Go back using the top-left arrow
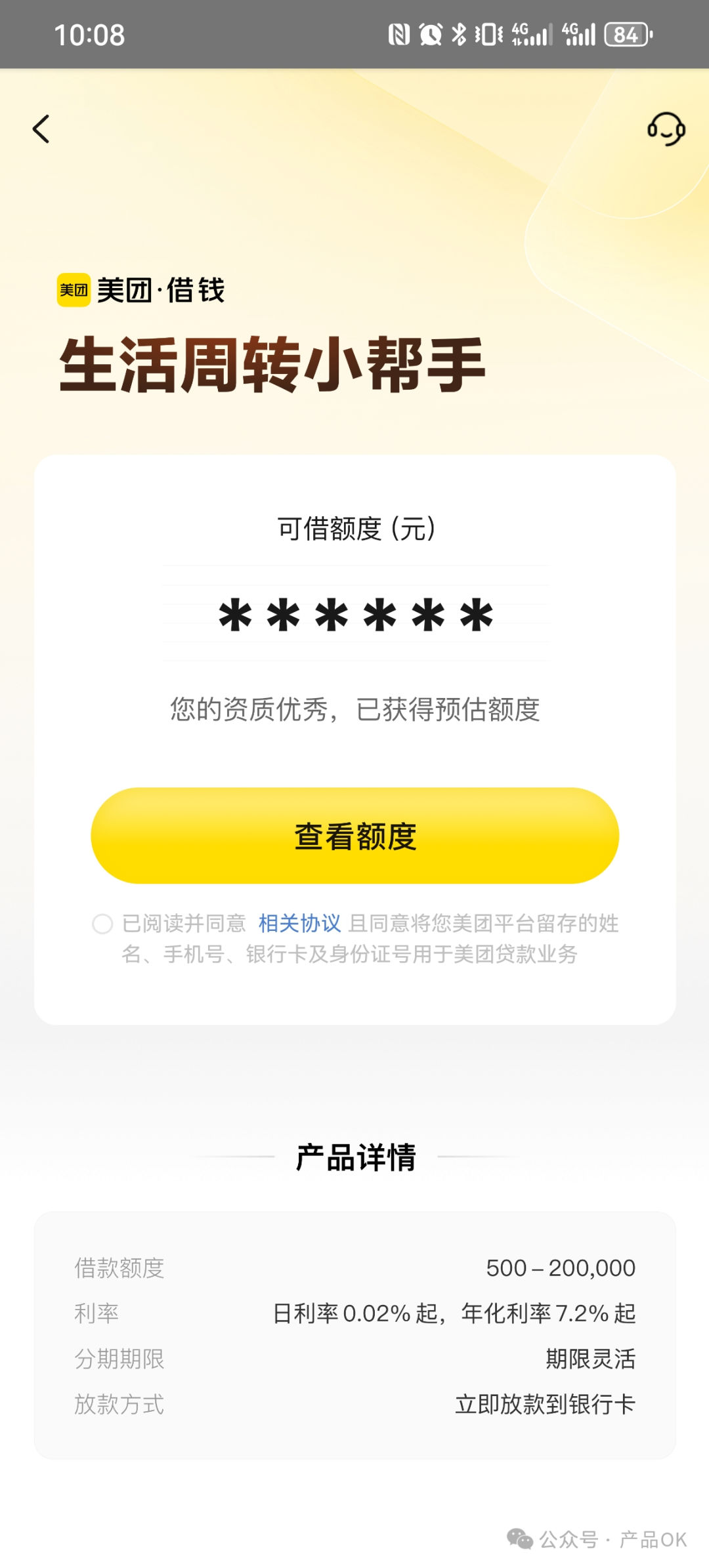 coord(41,129)
